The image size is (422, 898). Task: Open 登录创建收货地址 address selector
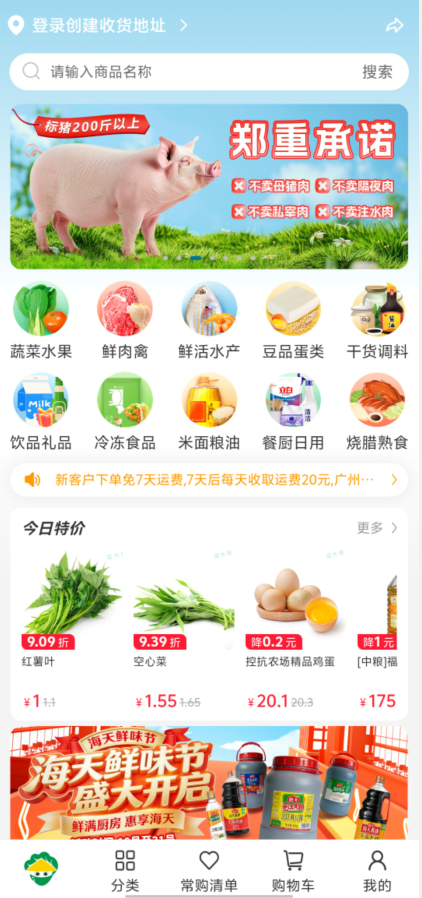pos(97,25)
